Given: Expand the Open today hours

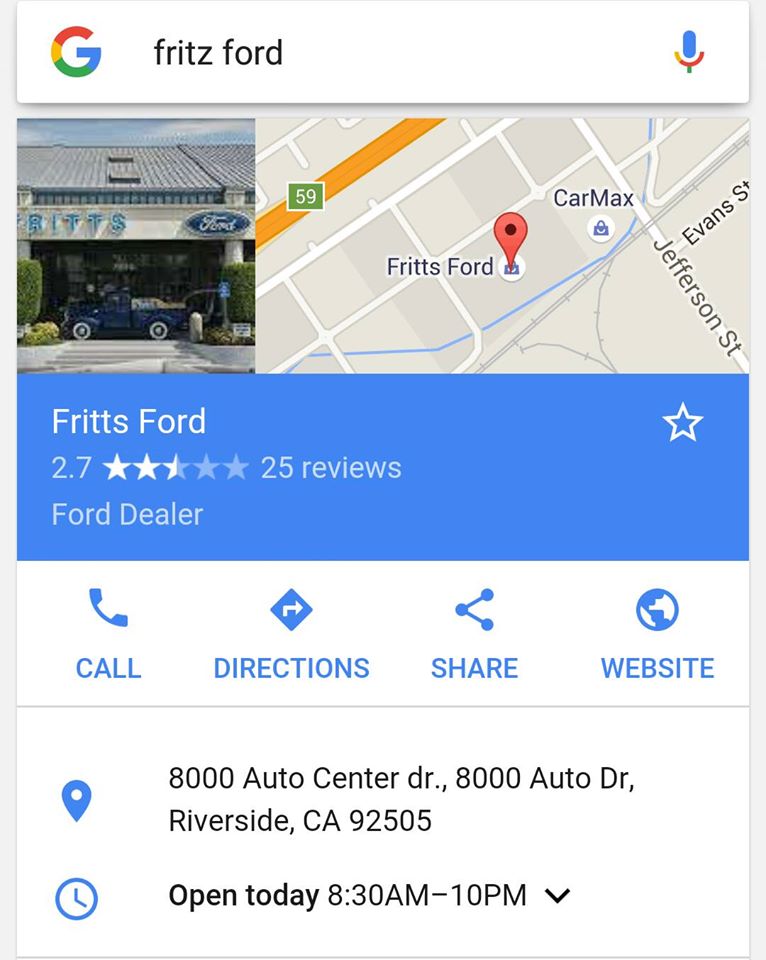Looking at the screenshot, I should tap(557, 896).
